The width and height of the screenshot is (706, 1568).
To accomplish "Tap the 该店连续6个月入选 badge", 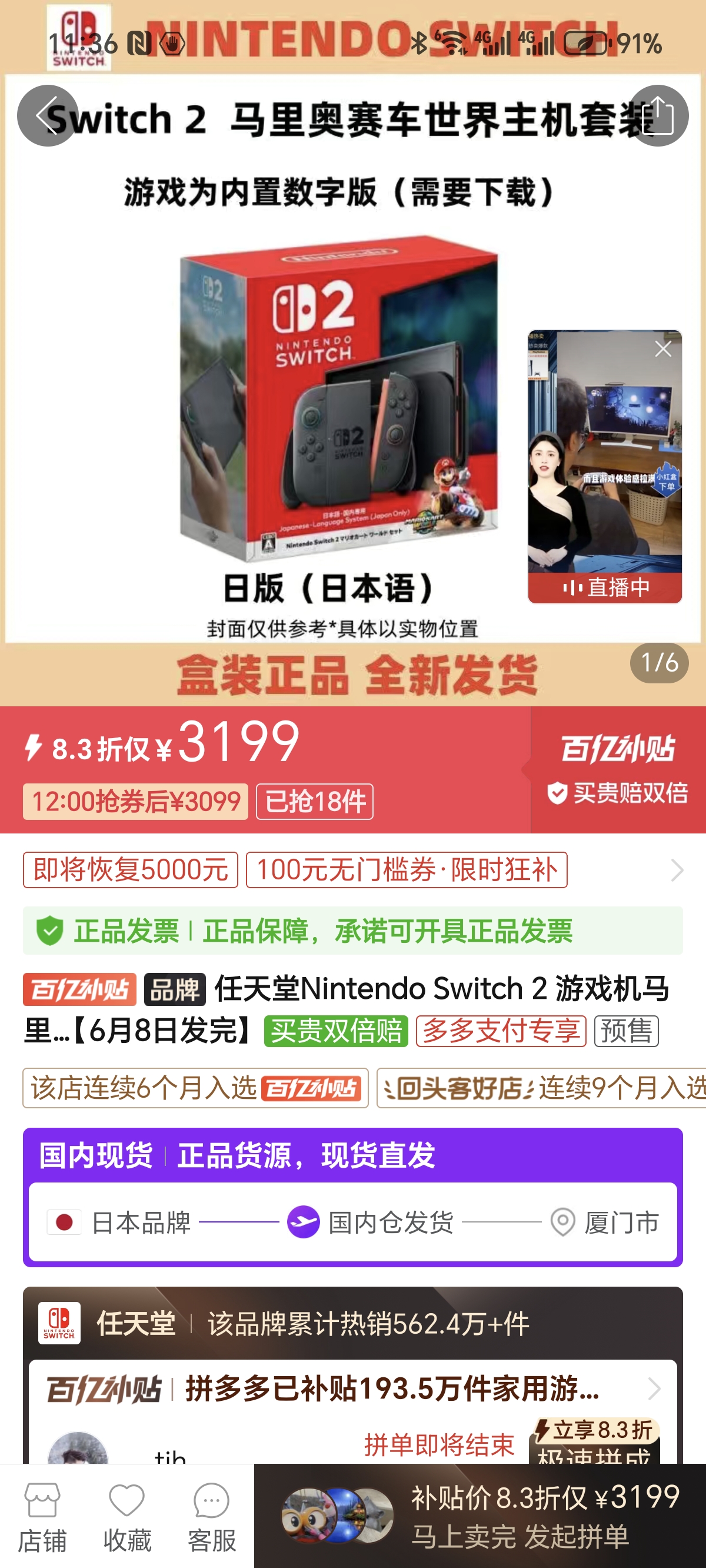I will 195,1088.
